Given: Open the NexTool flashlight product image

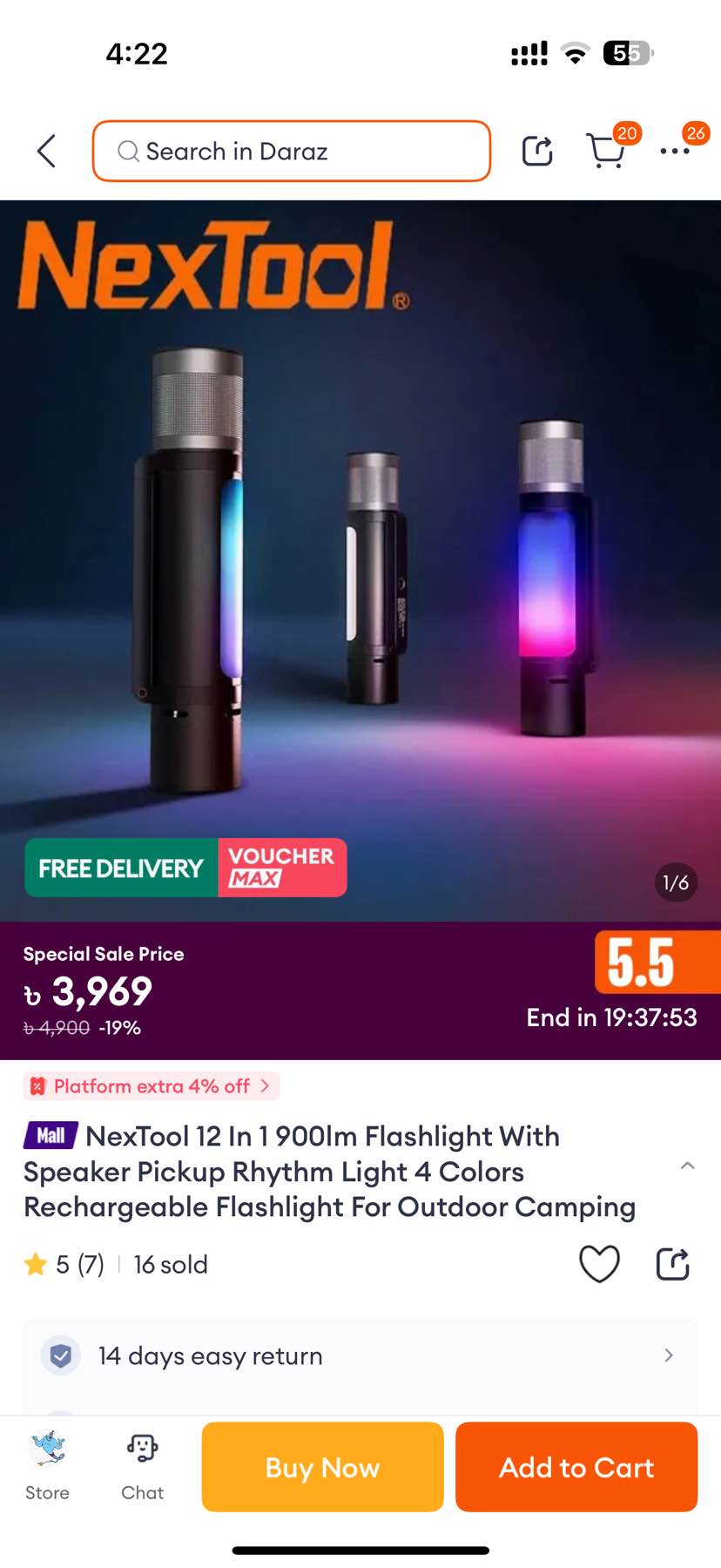Looking at the screenshot, I should click(x=360, y=558).
